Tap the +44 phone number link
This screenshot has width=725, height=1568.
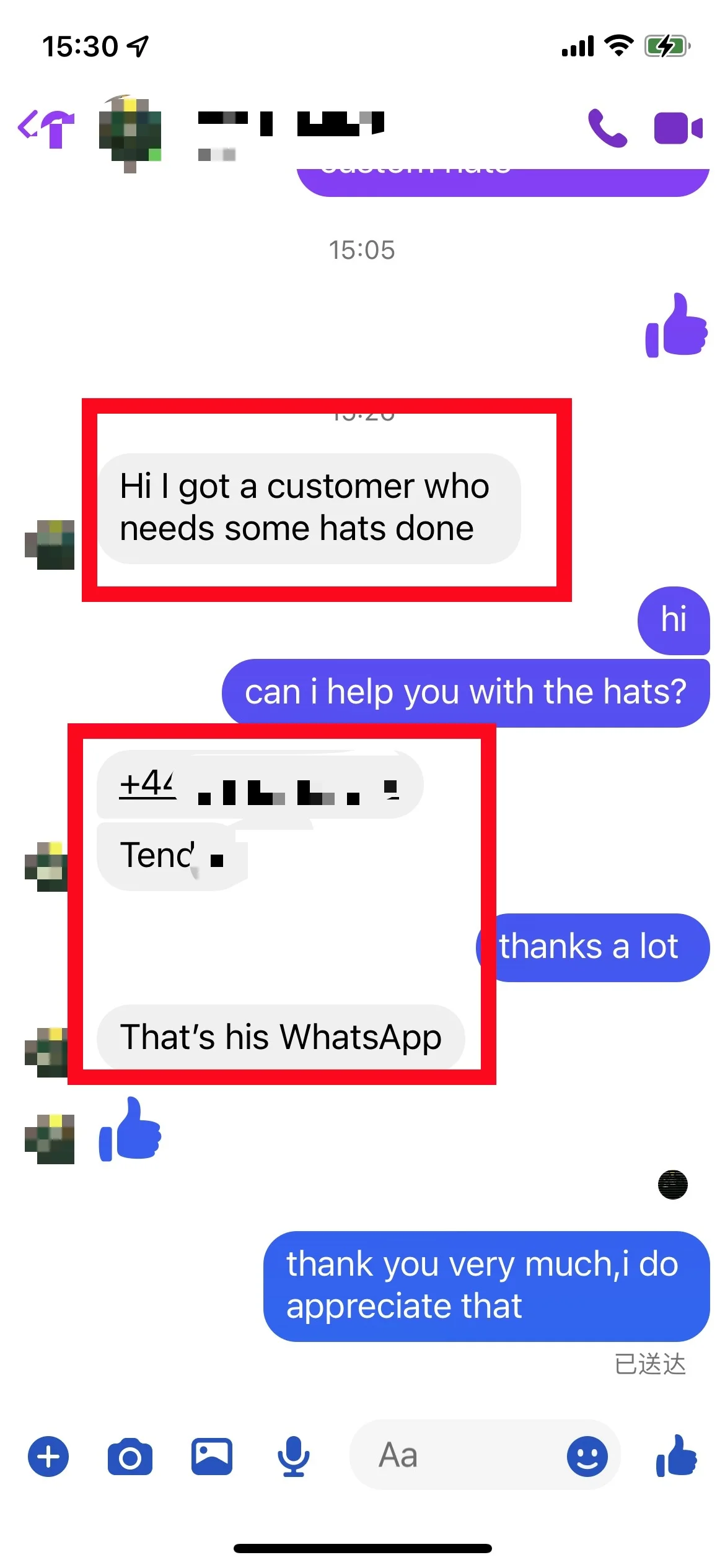point(259,785)
